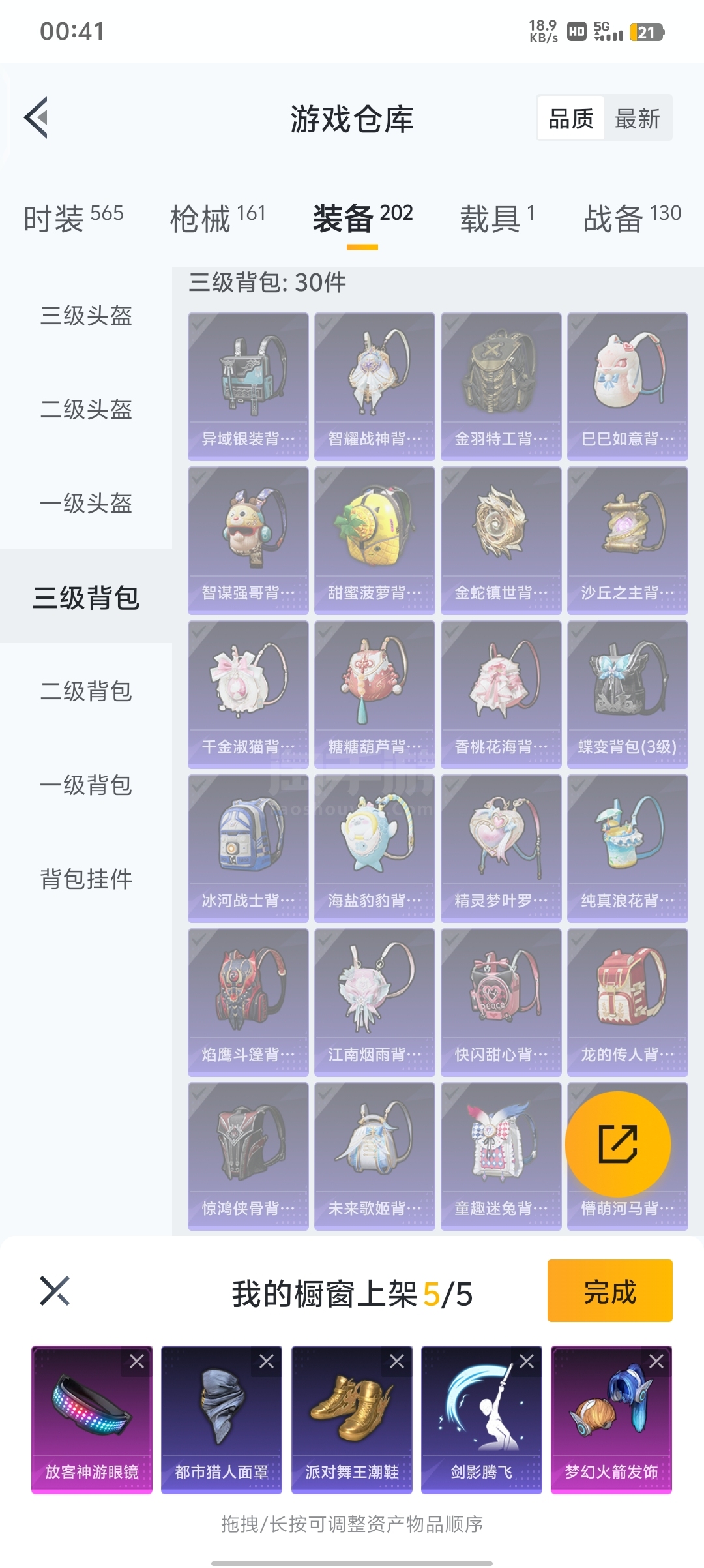Image resolution: width=704 pixels, height=1568 pixels.
Task: Go back from 游戏仓库
Action: pyautogui.click(x=37, y=118)
